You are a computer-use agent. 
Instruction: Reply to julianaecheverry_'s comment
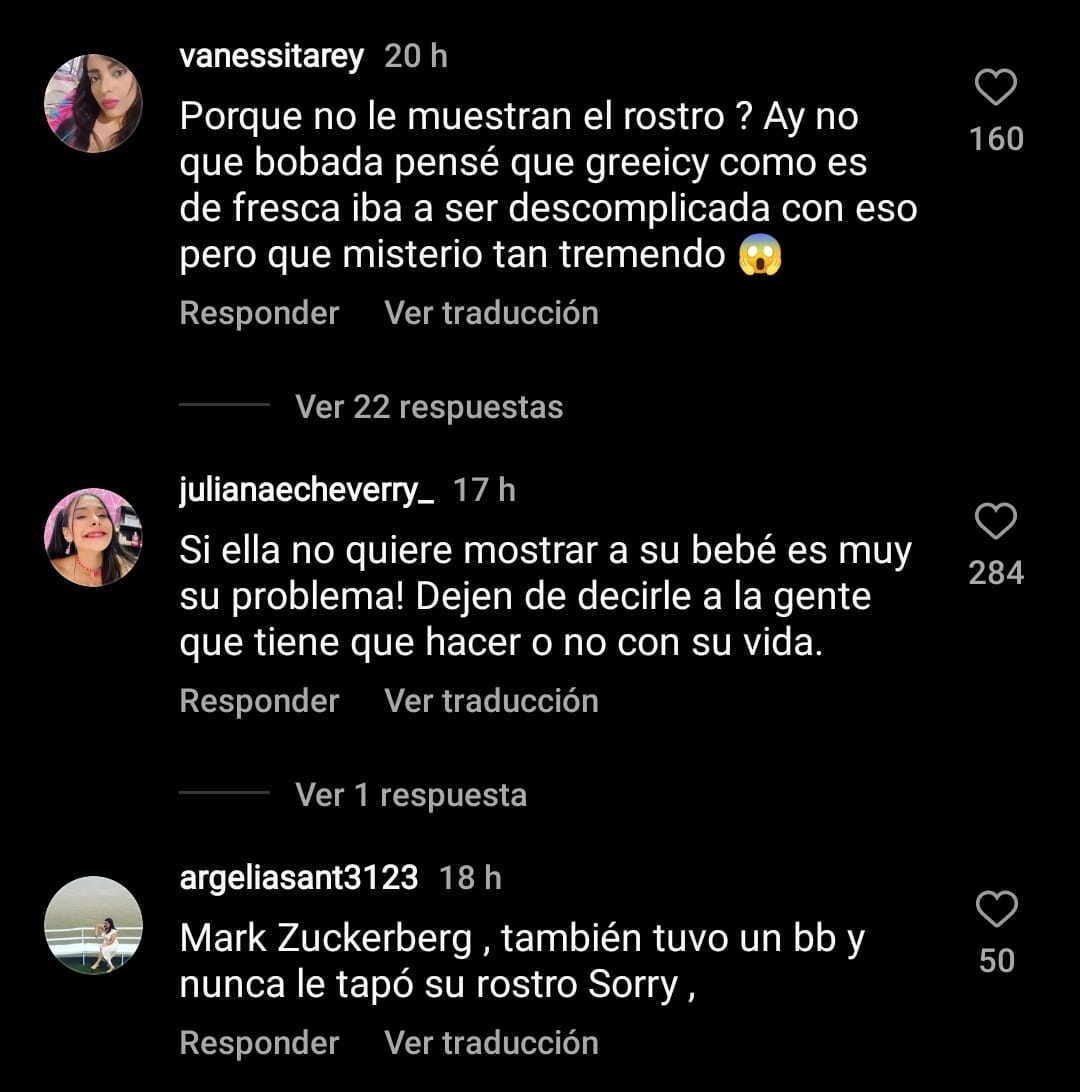(259, 700)
